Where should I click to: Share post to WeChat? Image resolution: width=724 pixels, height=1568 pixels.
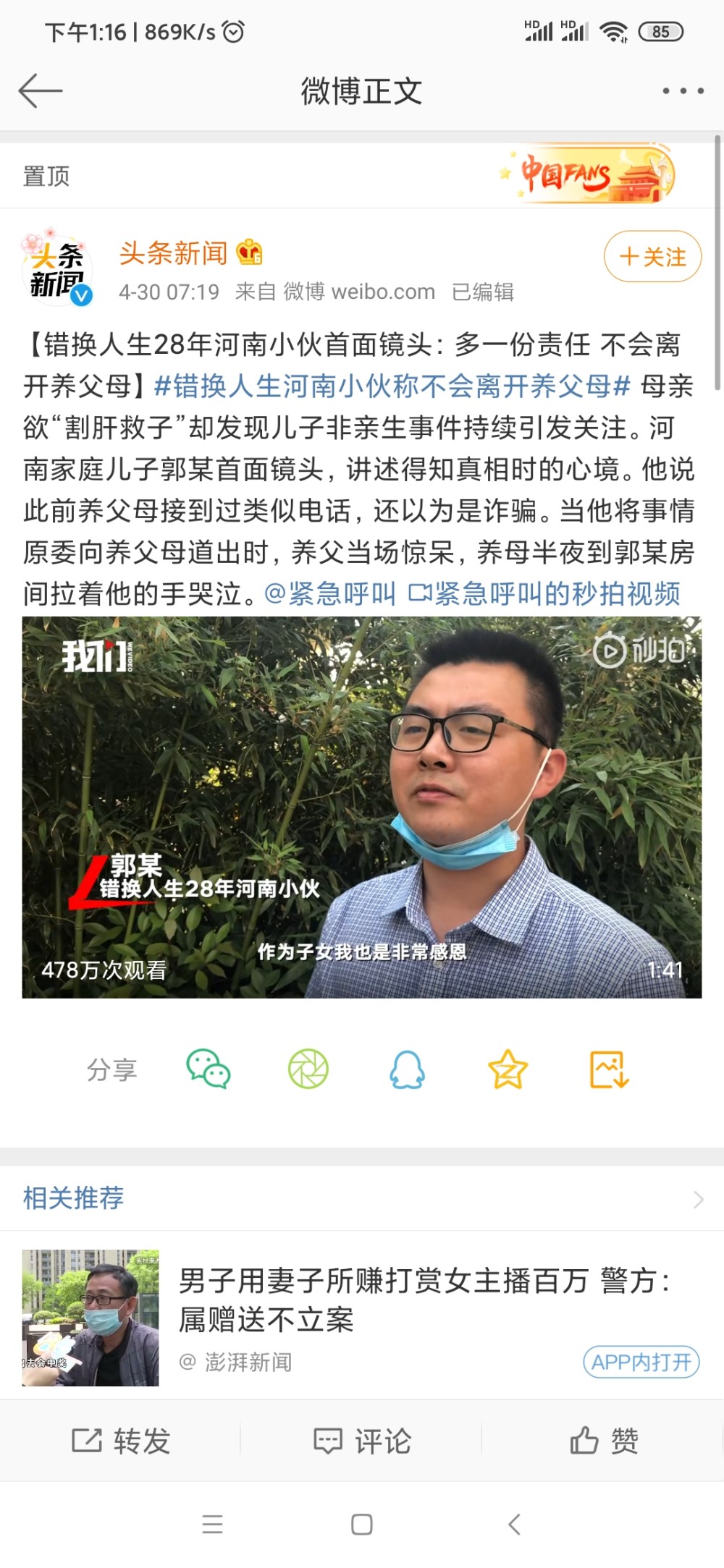point(209,1069)
